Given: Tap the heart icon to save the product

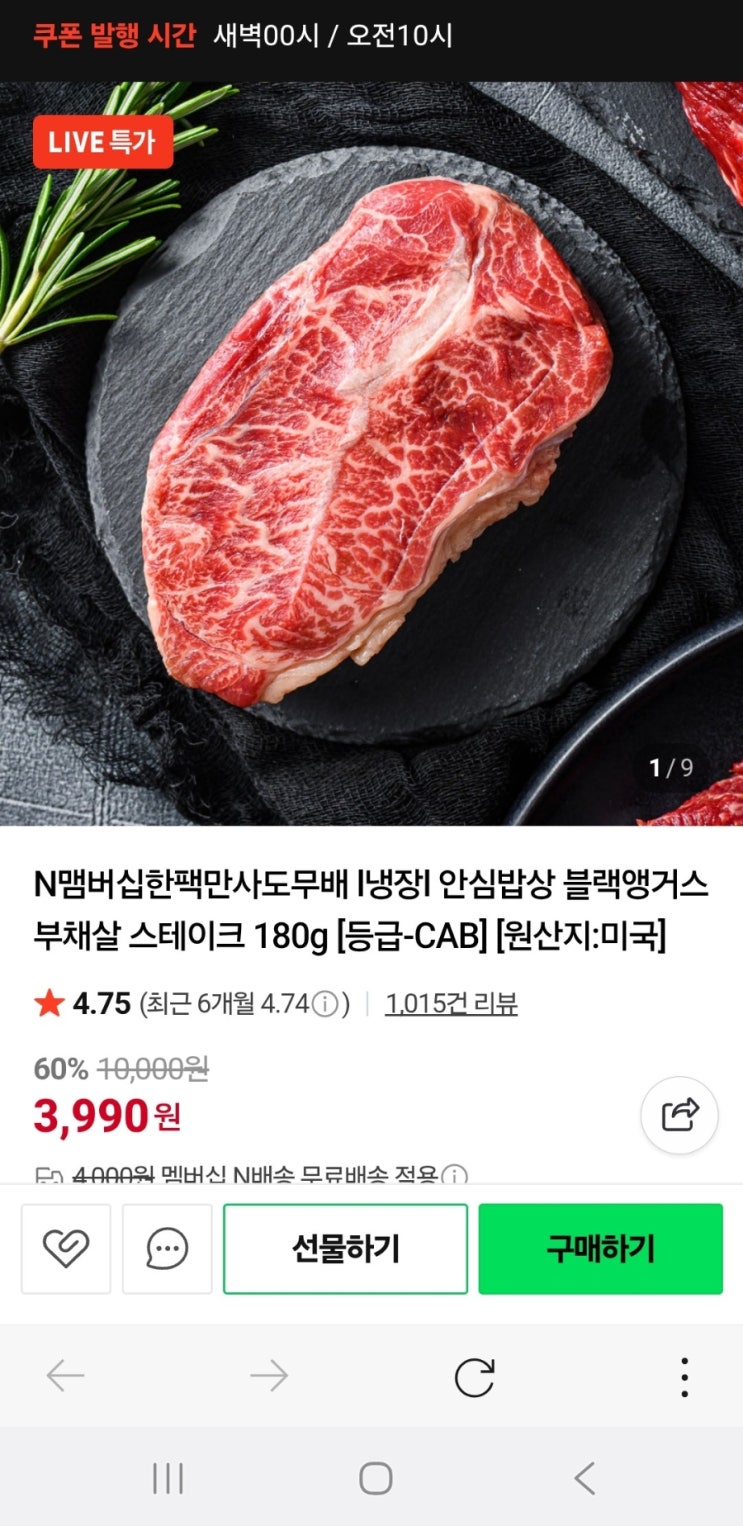Looking at the screenshot, I should click(x=66, y=1248).
